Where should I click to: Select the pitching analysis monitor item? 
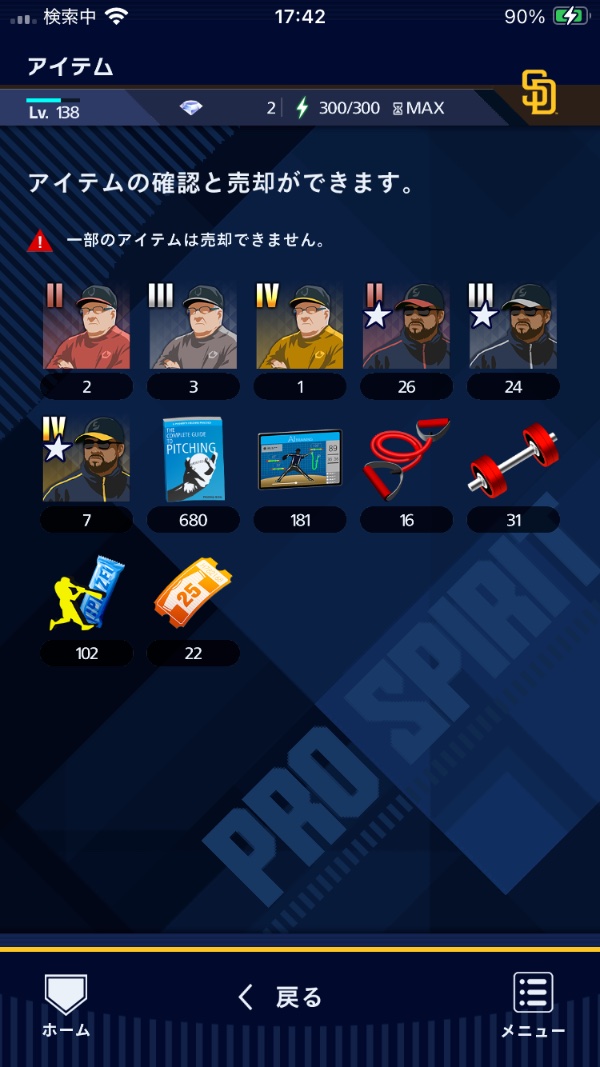[300, 459]
